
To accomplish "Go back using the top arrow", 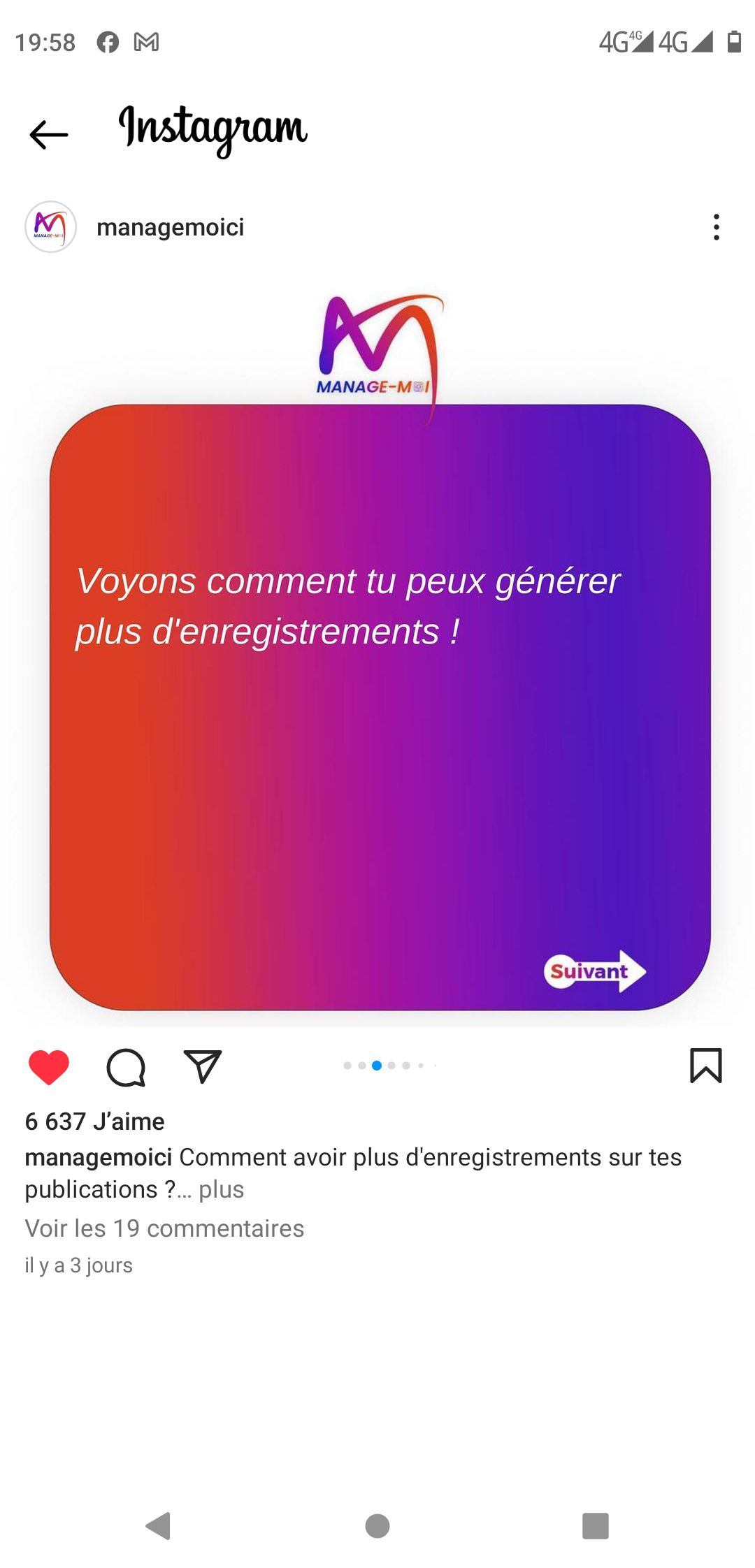I will click(x=49, y=134).
